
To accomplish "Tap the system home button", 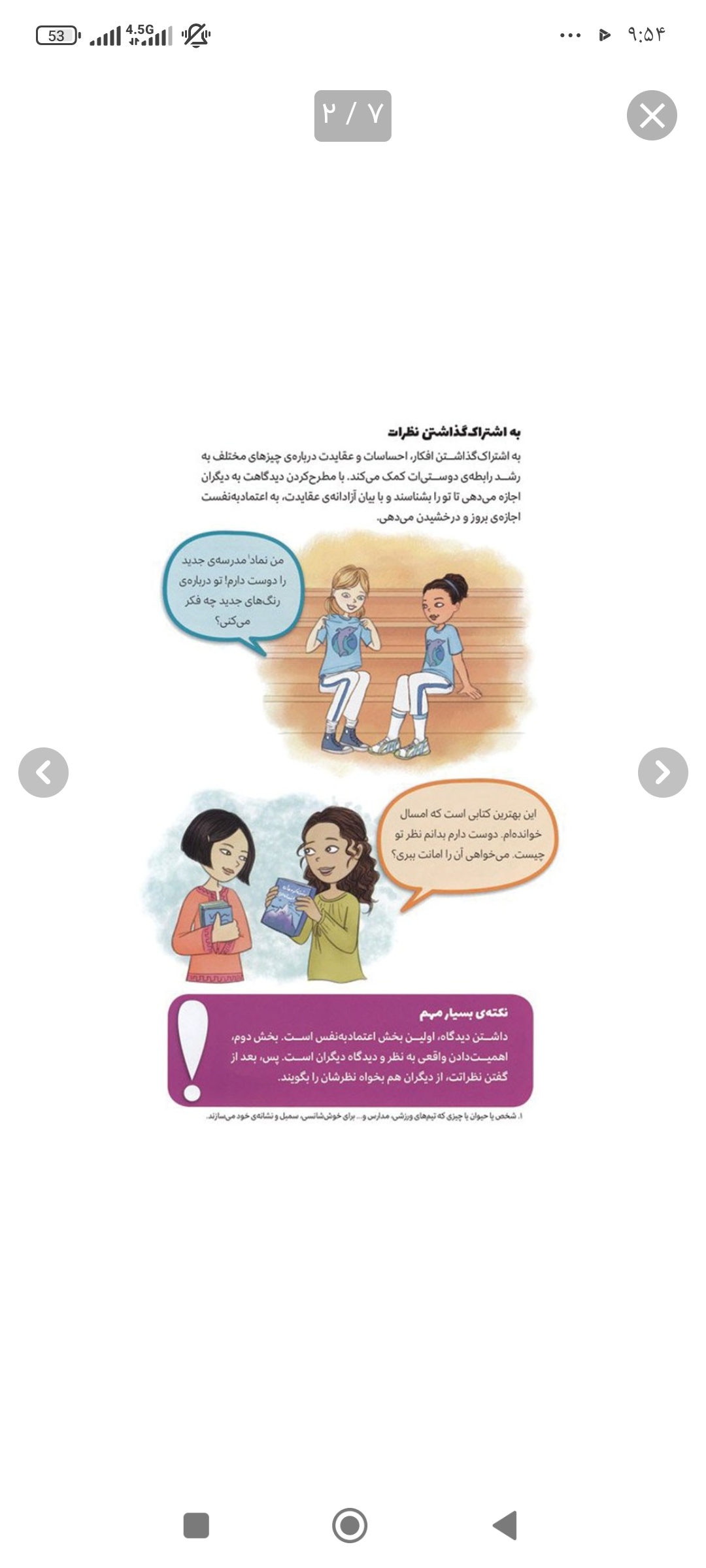I will 350,1526.
